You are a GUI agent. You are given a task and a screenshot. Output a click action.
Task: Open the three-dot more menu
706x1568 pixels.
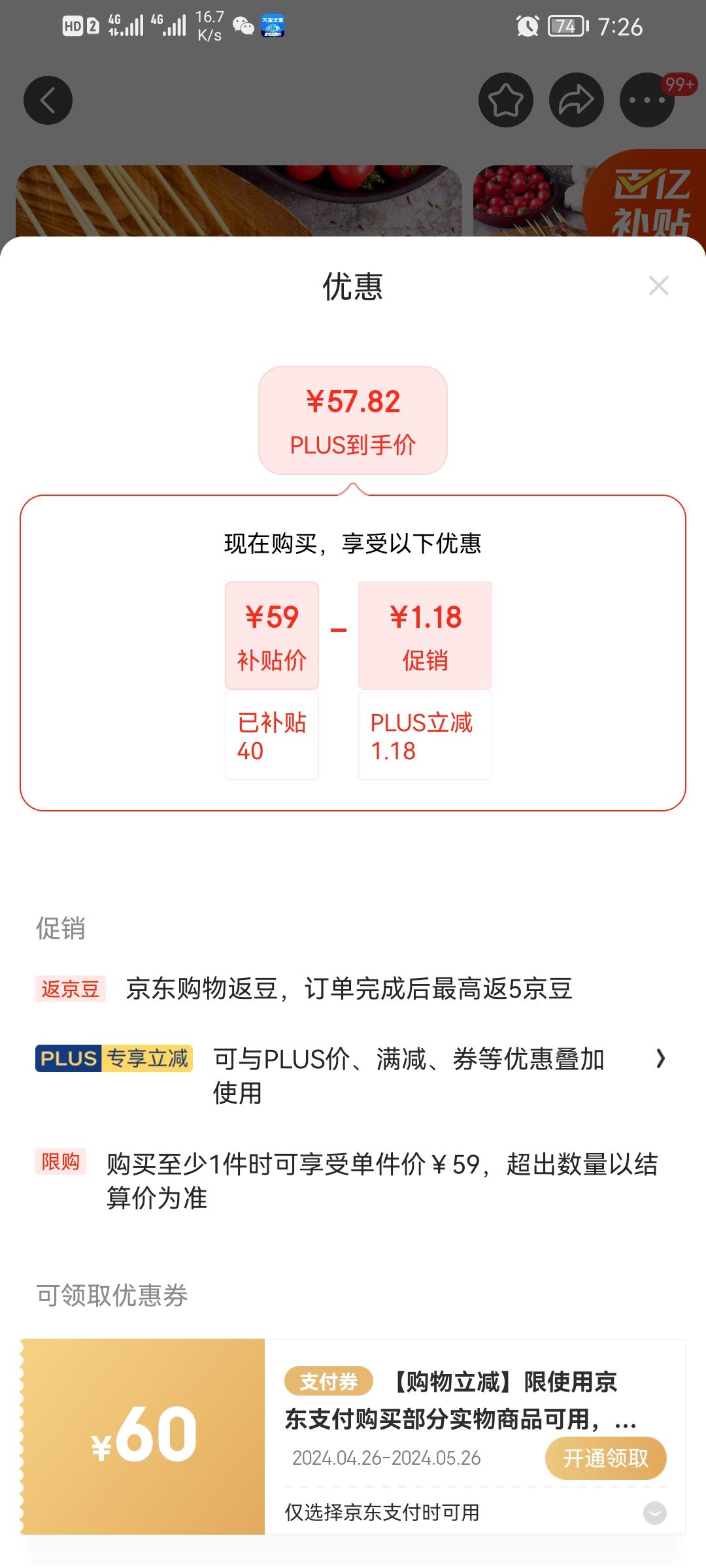point(647,100)
